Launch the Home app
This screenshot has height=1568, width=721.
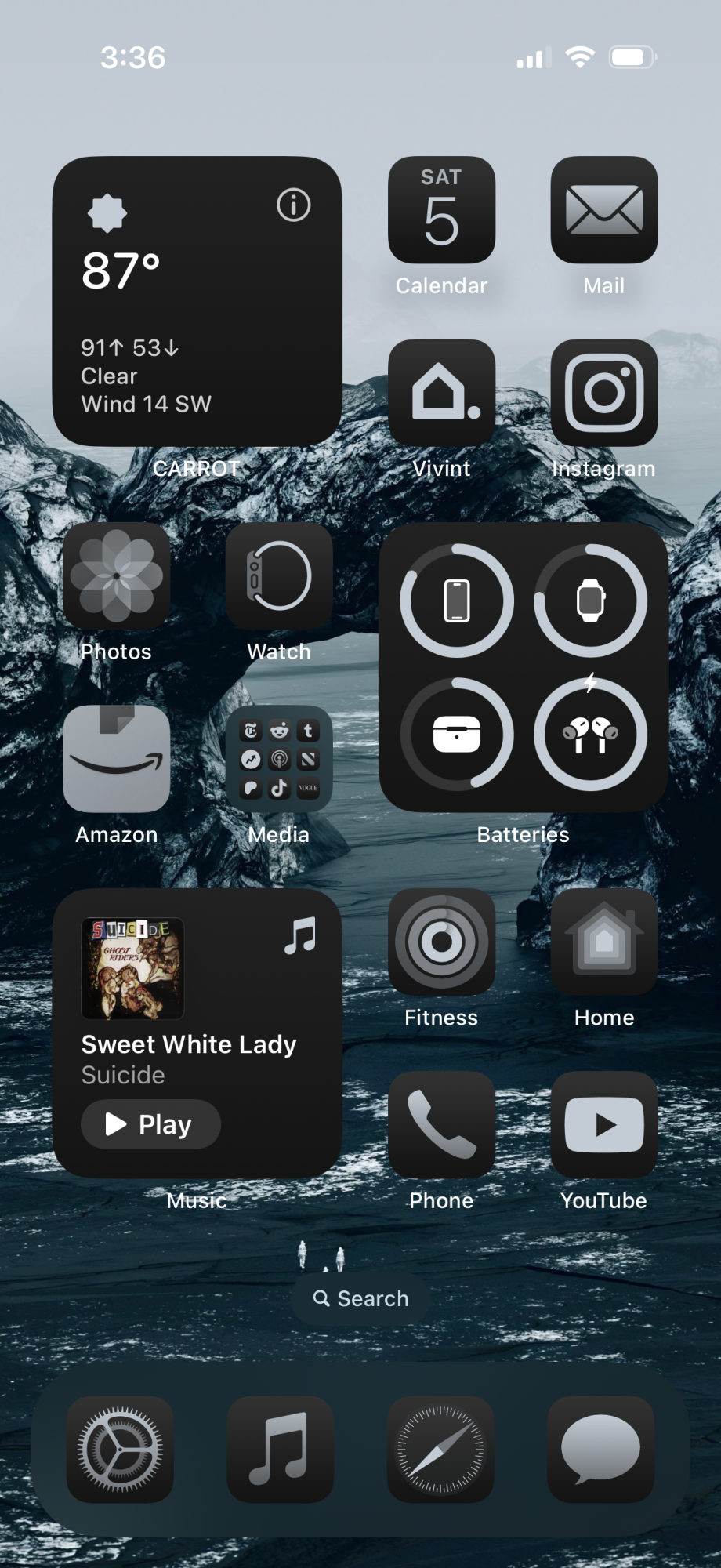tap(603, 942)
